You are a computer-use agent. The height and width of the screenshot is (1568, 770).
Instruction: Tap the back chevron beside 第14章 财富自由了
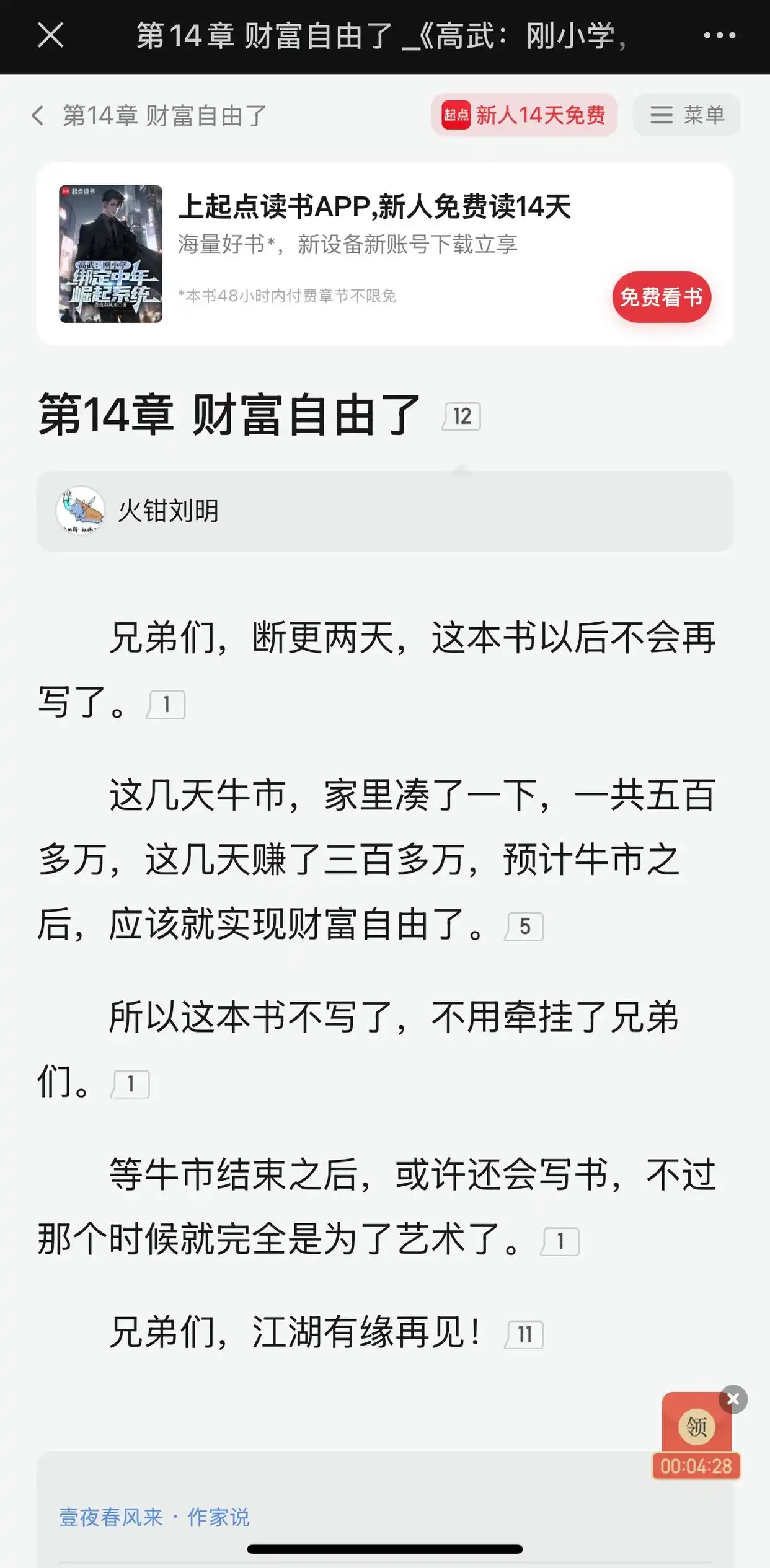(38, 114)
